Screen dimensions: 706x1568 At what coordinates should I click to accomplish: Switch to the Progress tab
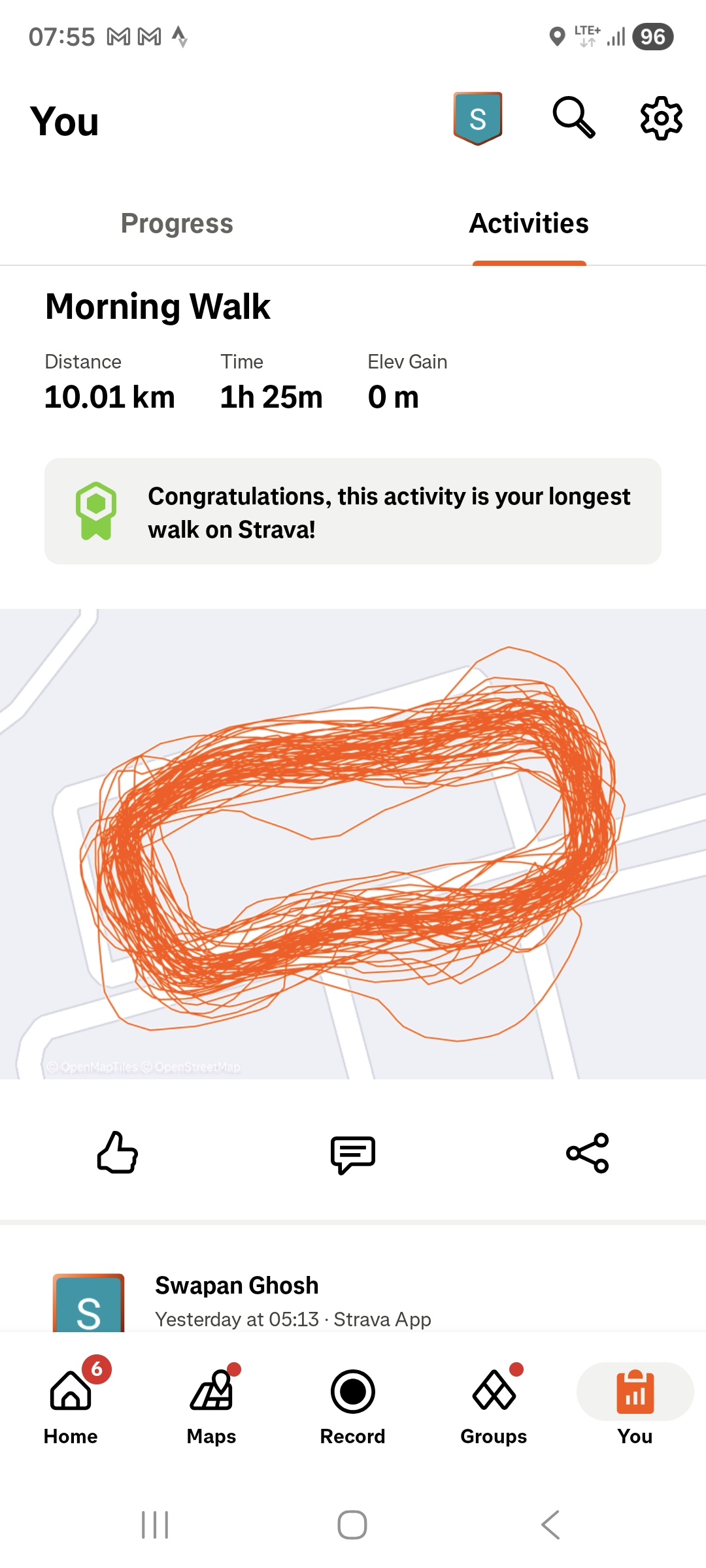[176, 223]
